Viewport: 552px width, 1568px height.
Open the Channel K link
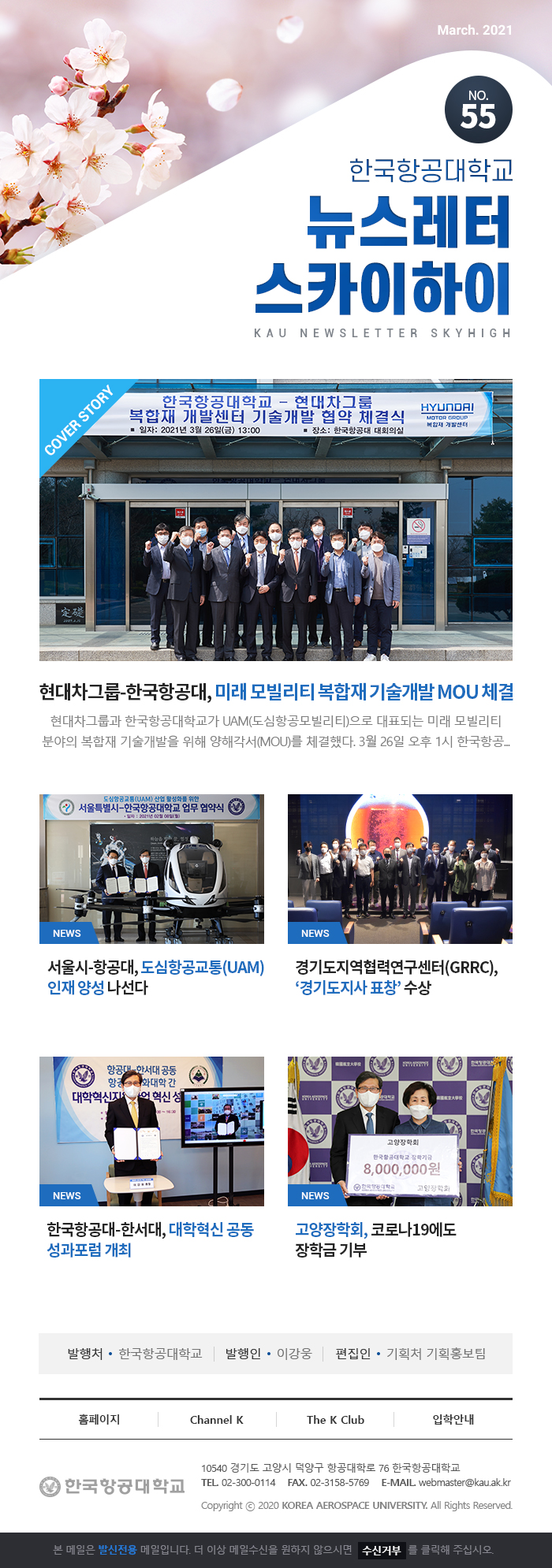point(217,1419)
